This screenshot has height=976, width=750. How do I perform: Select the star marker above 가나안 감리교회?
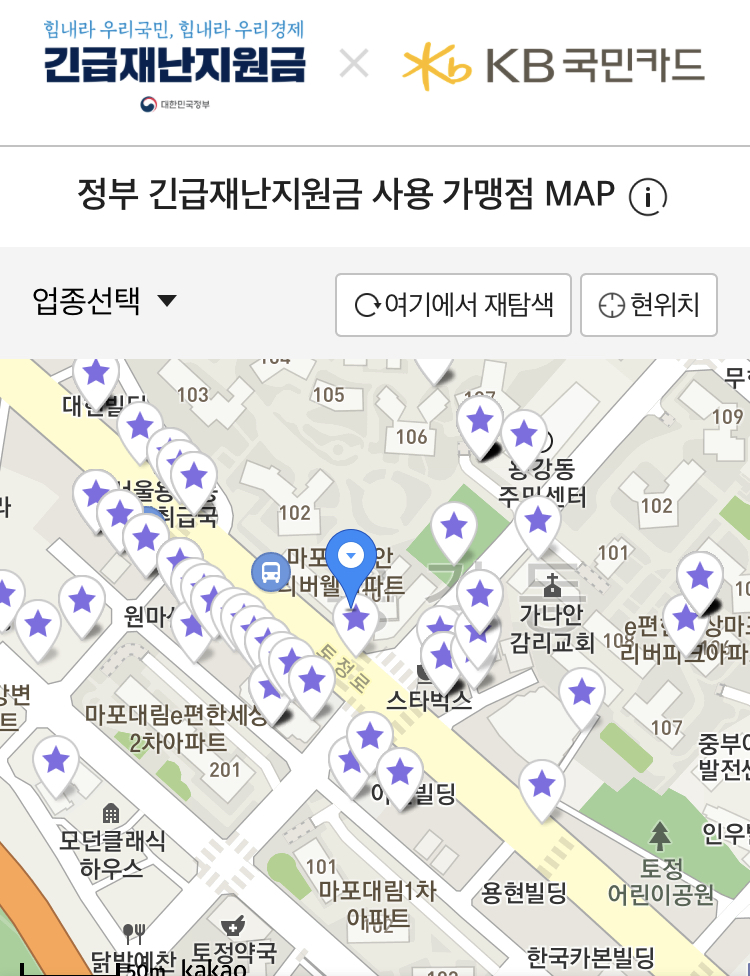pyautogui.click(x=538, y=521)
